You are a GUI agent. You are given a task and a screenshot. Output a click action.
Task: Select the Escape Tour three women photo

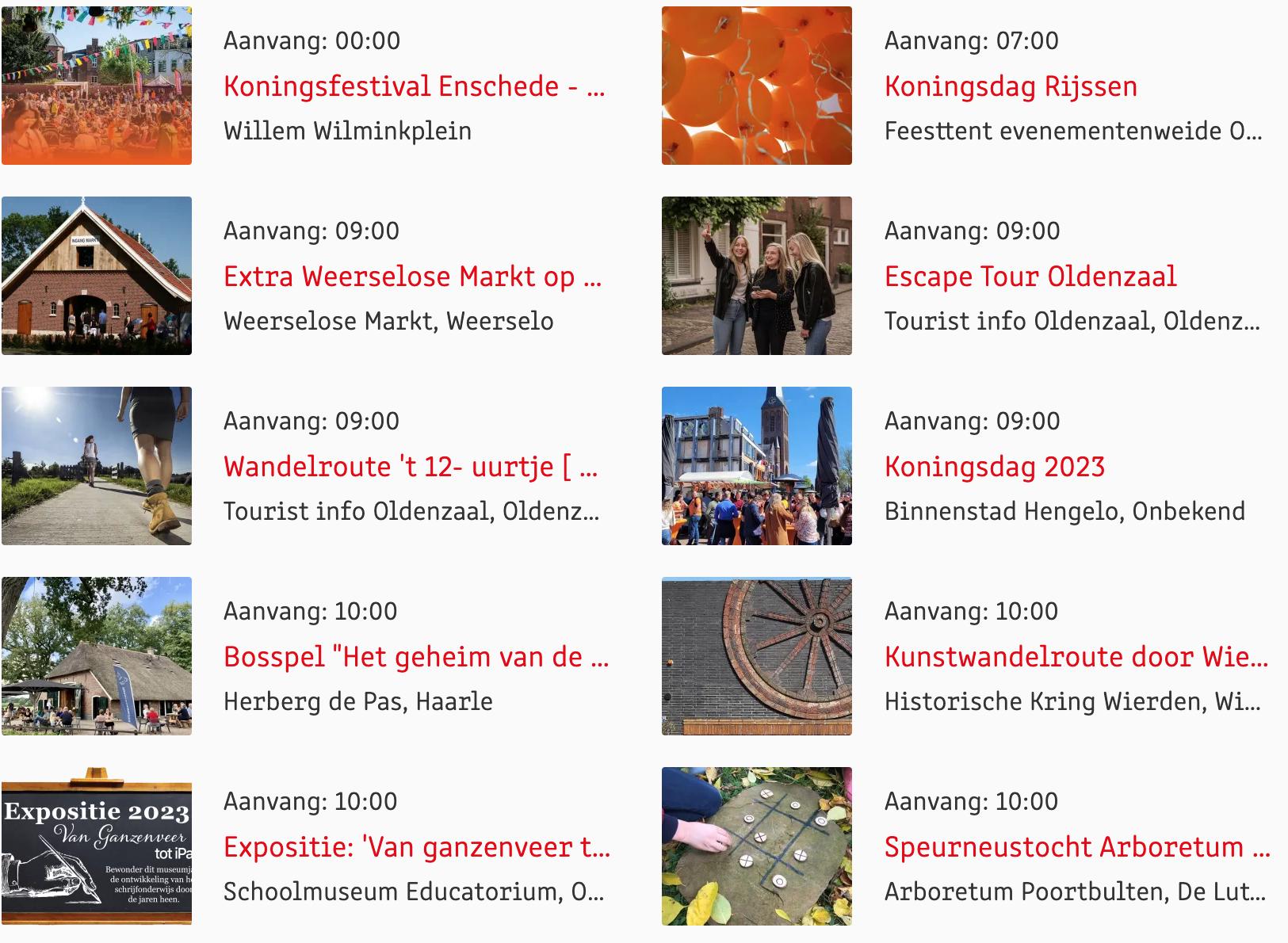[757, 276]
